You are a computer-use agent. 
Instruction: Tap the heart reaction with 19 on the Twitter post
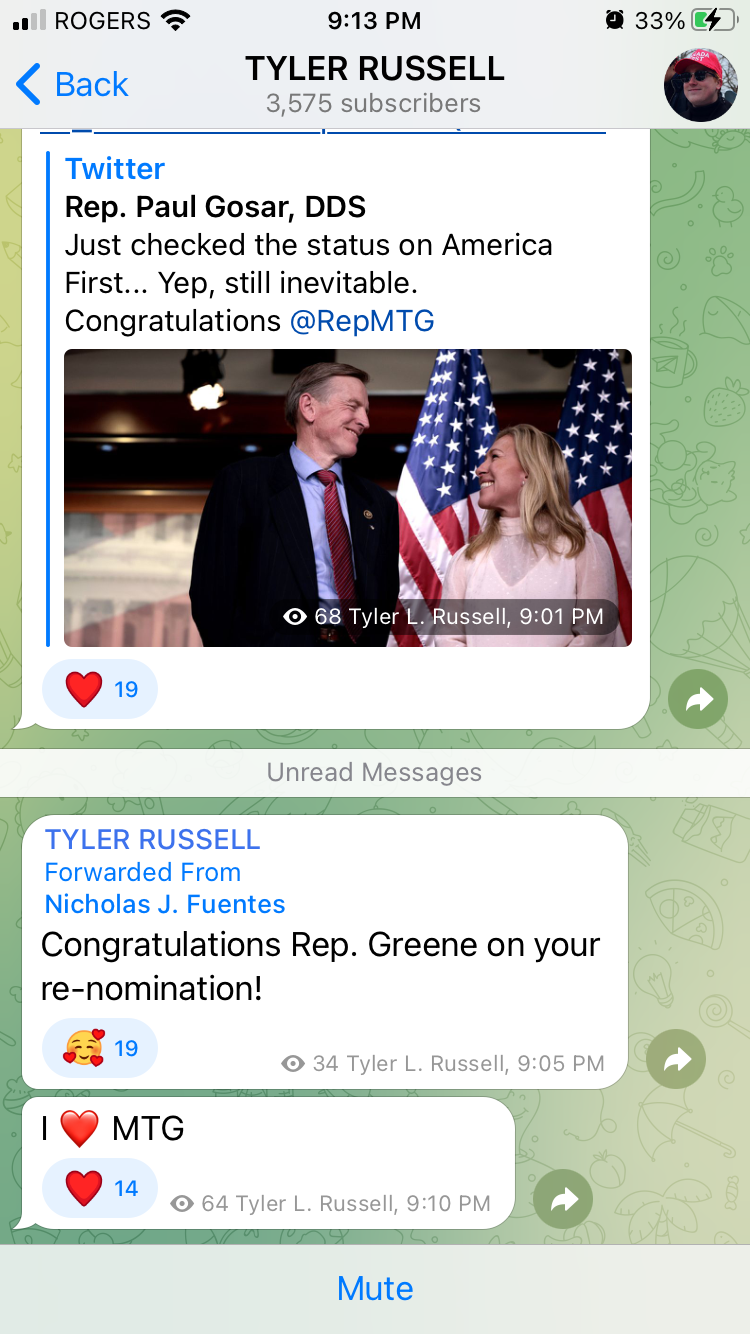(x=100, y=689)
